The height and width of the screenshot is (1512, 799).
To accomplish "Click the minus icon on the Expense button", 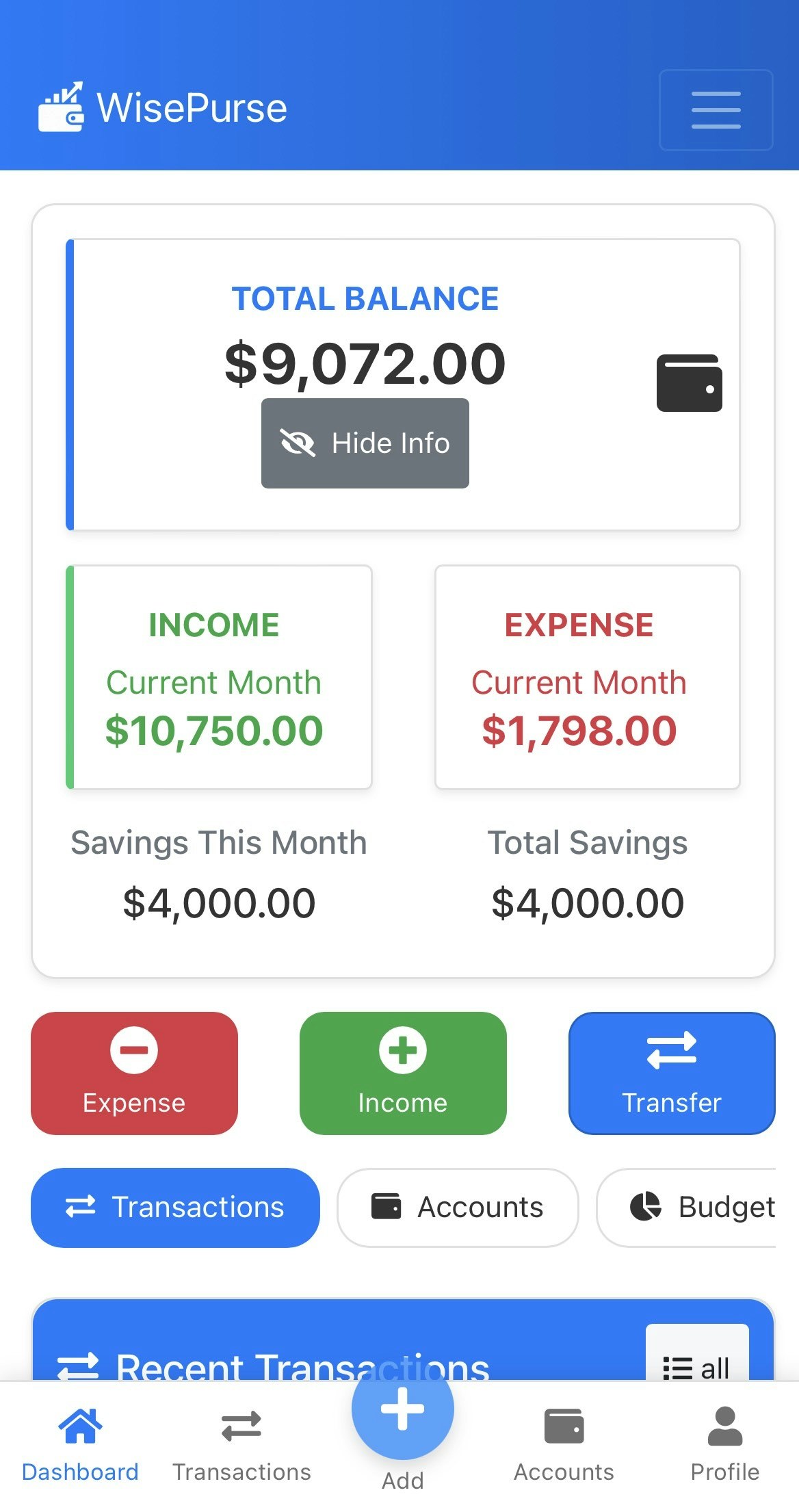I will click(x=133, y=1051).
